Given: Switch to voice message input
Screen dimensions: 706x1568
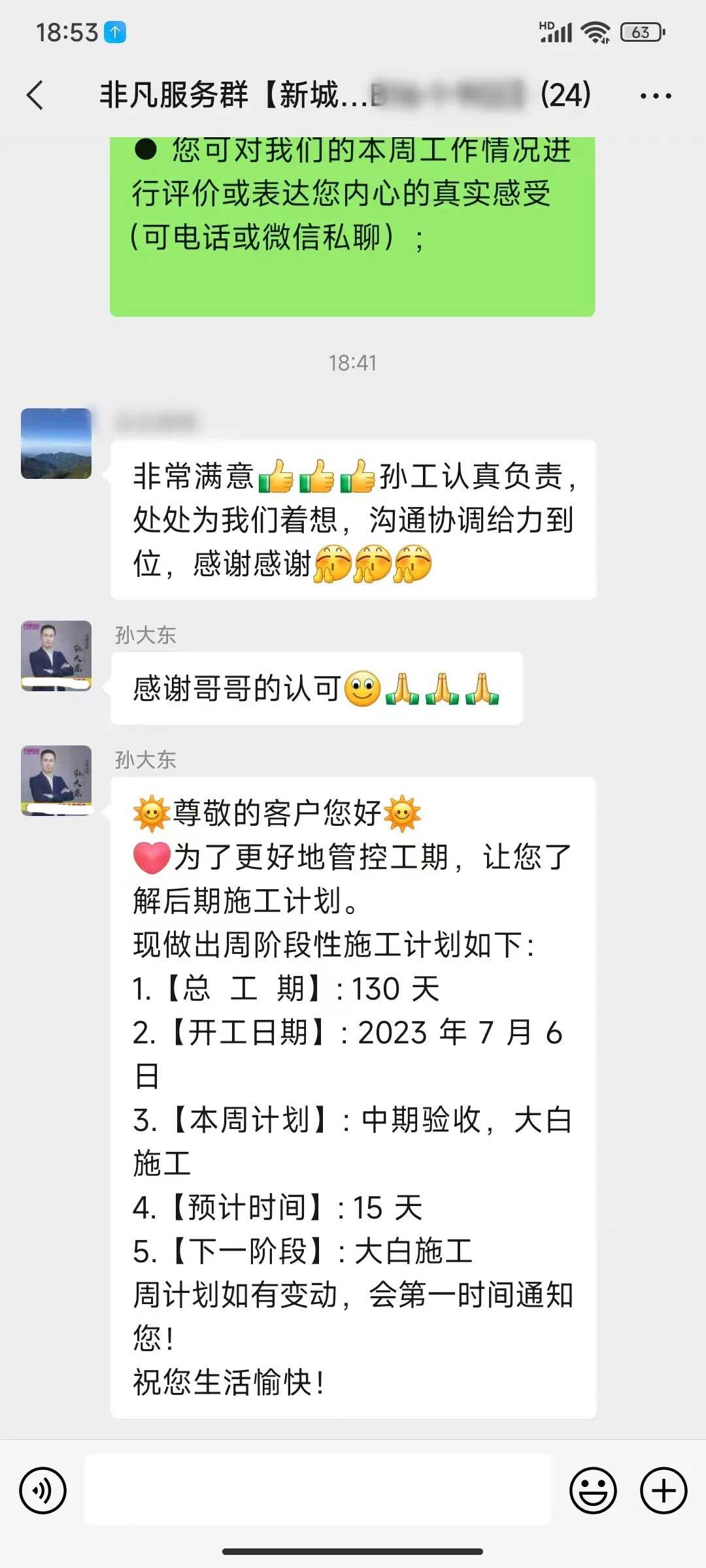Looking at the screenshot, I should coord(43,1490).
